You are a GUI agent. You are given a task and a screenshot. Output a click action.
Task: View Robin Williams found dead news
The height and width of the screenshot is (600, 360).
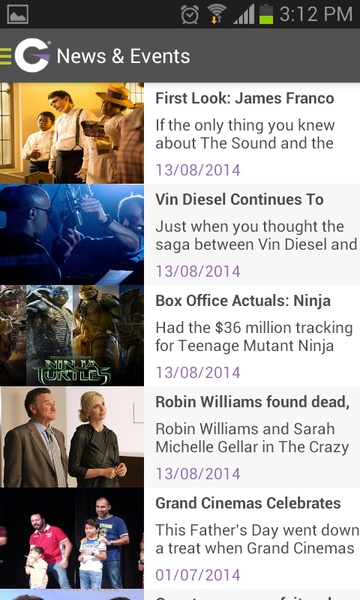(x=180, y=437)
